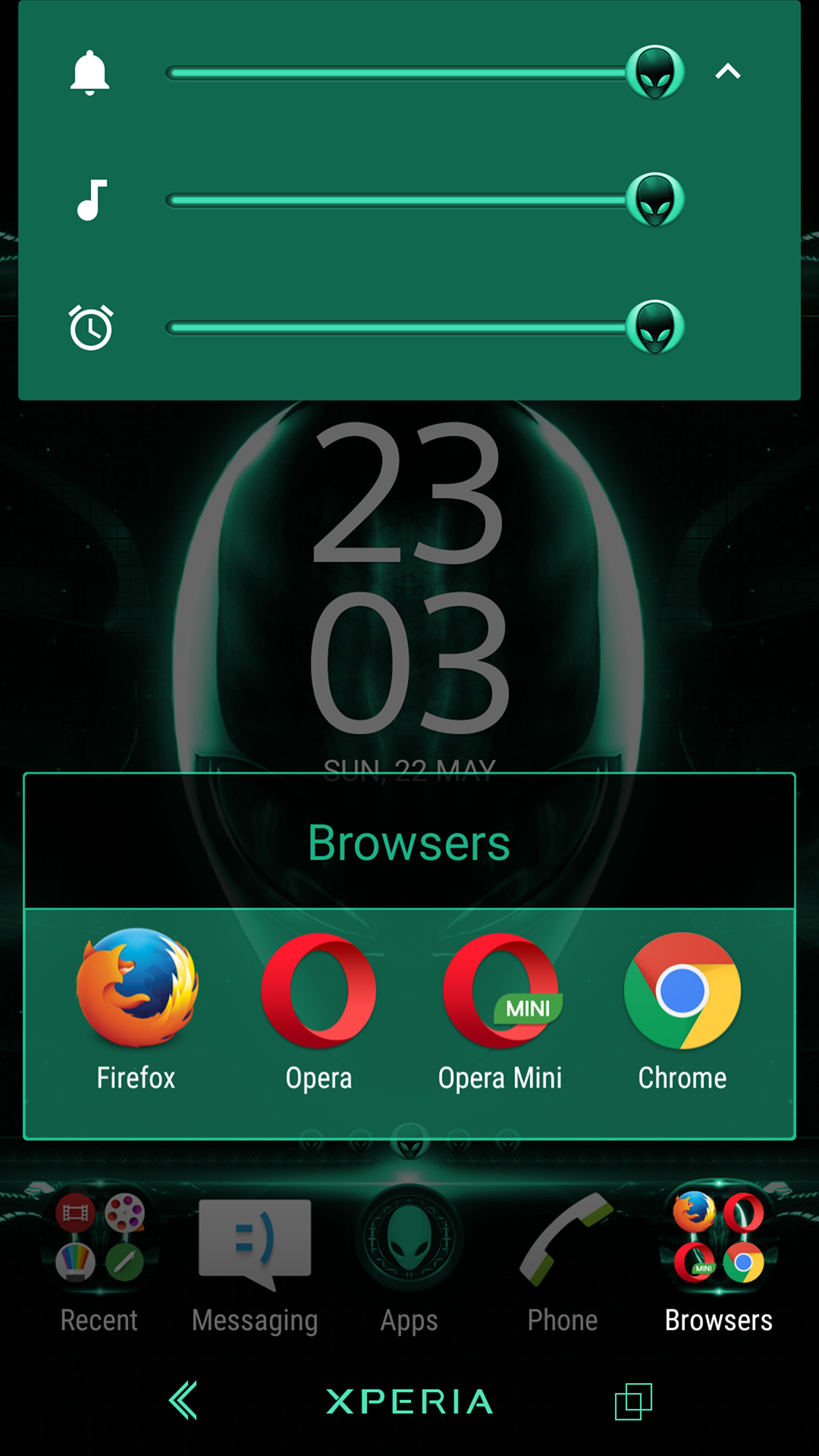
Task: Open the Firefox browser
Action: click(x=136, y=1009)
